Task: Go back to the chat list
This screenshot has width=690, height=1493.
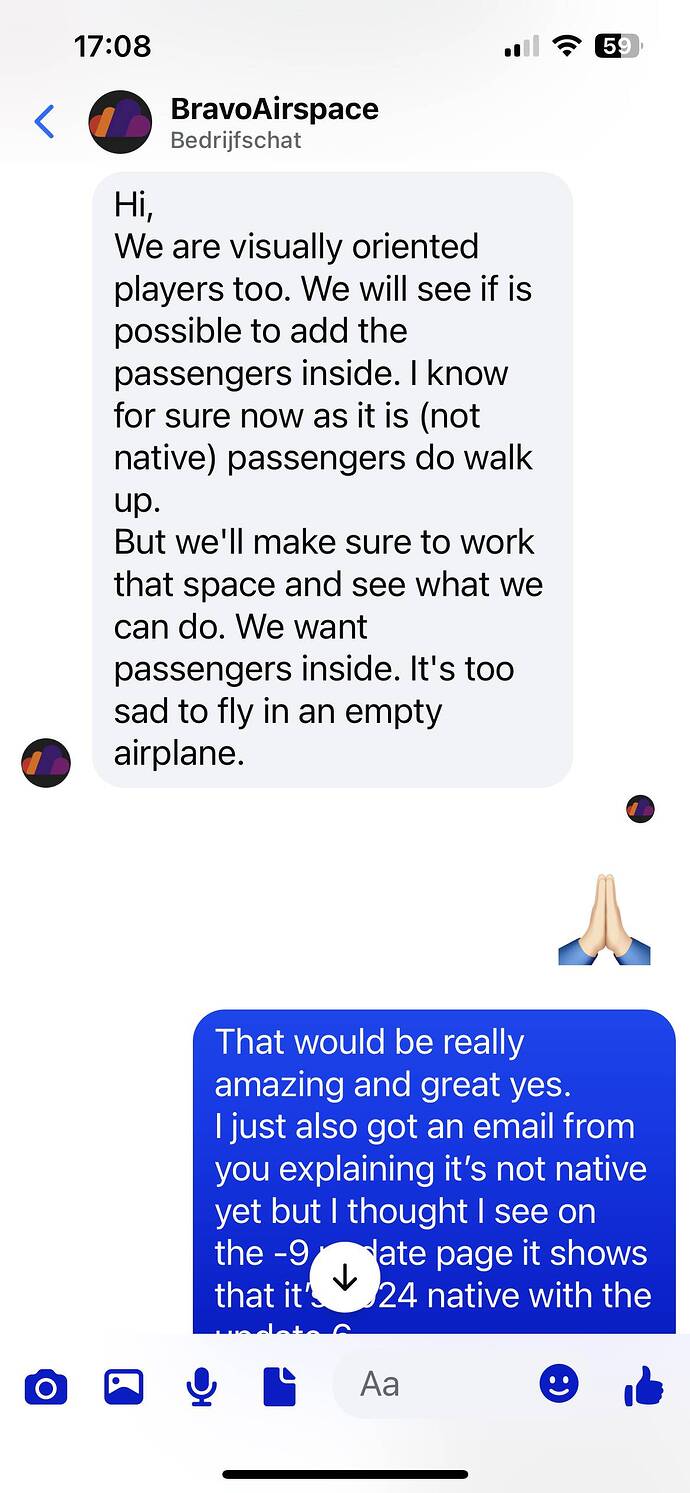Action: [44, 121]
